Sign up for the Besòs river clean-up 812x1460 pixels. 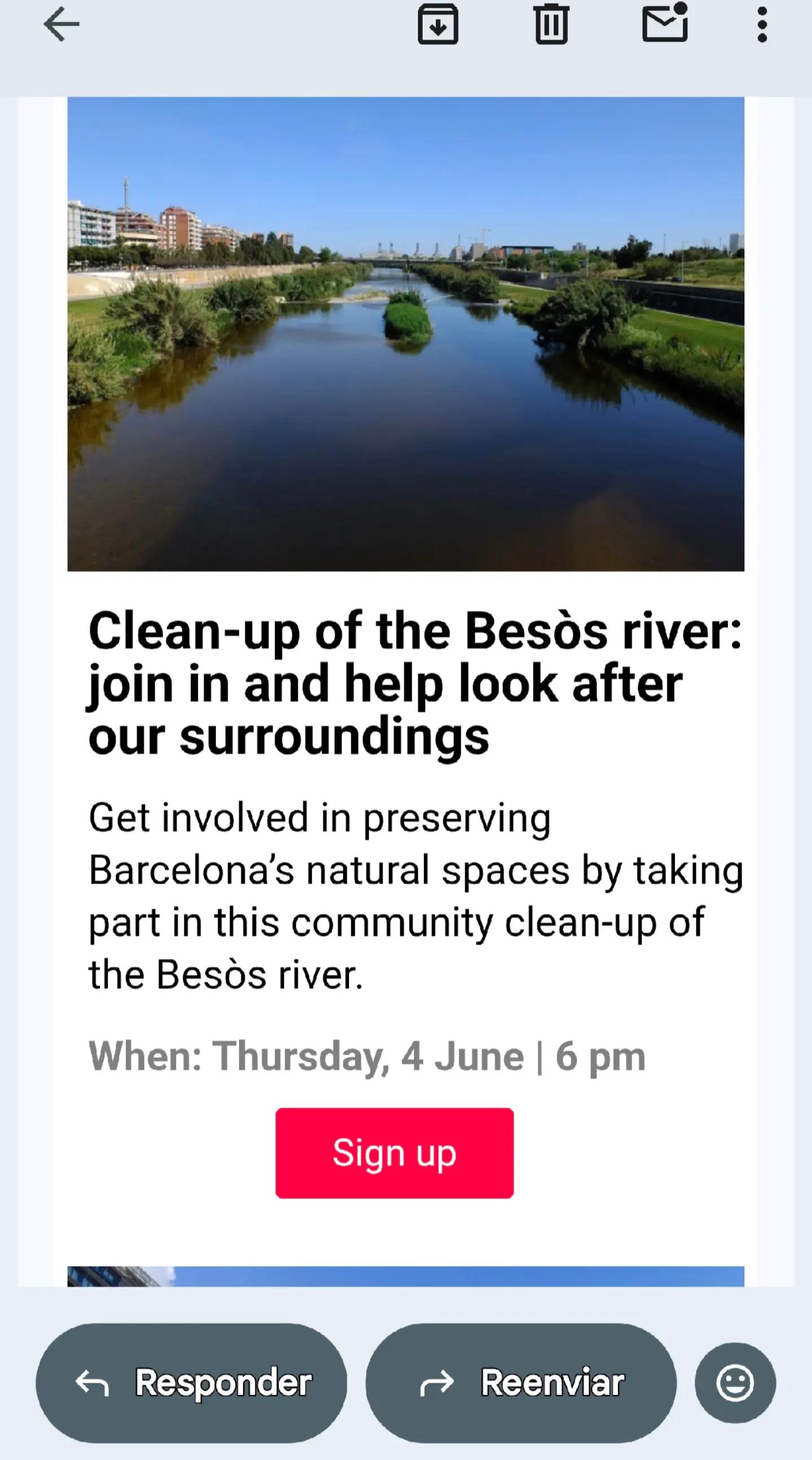coord(394,1153)
